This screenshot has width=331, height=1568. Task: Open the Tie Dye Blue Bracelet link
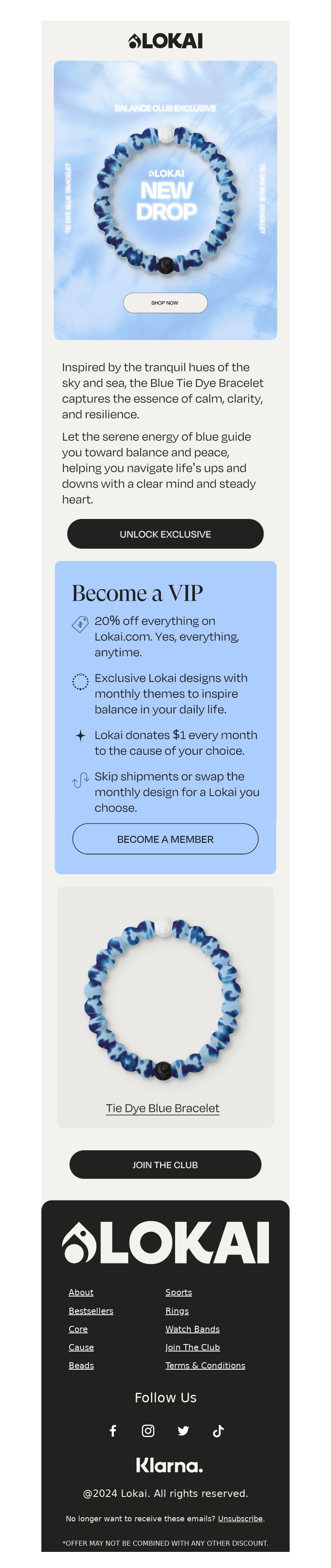162,1108
